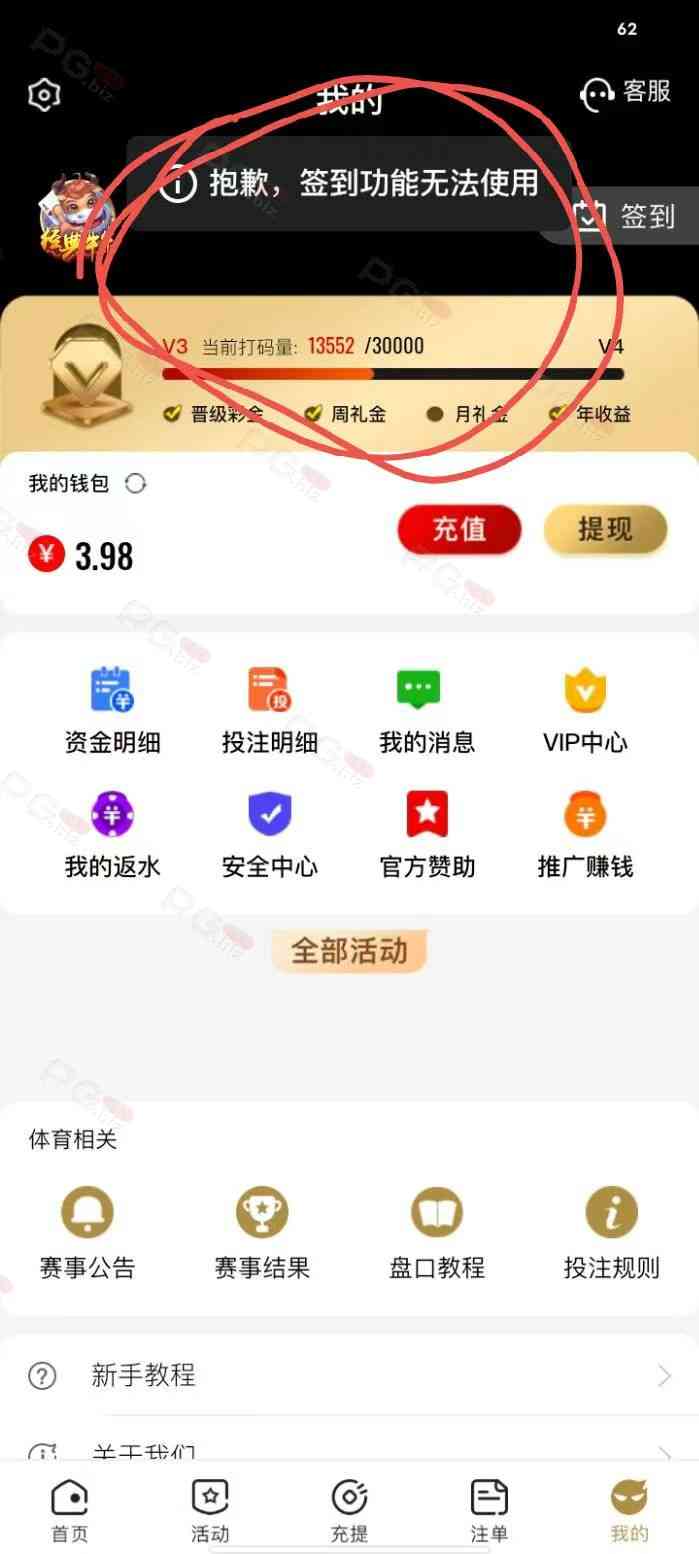Open 投注明细

pos(269,710)
